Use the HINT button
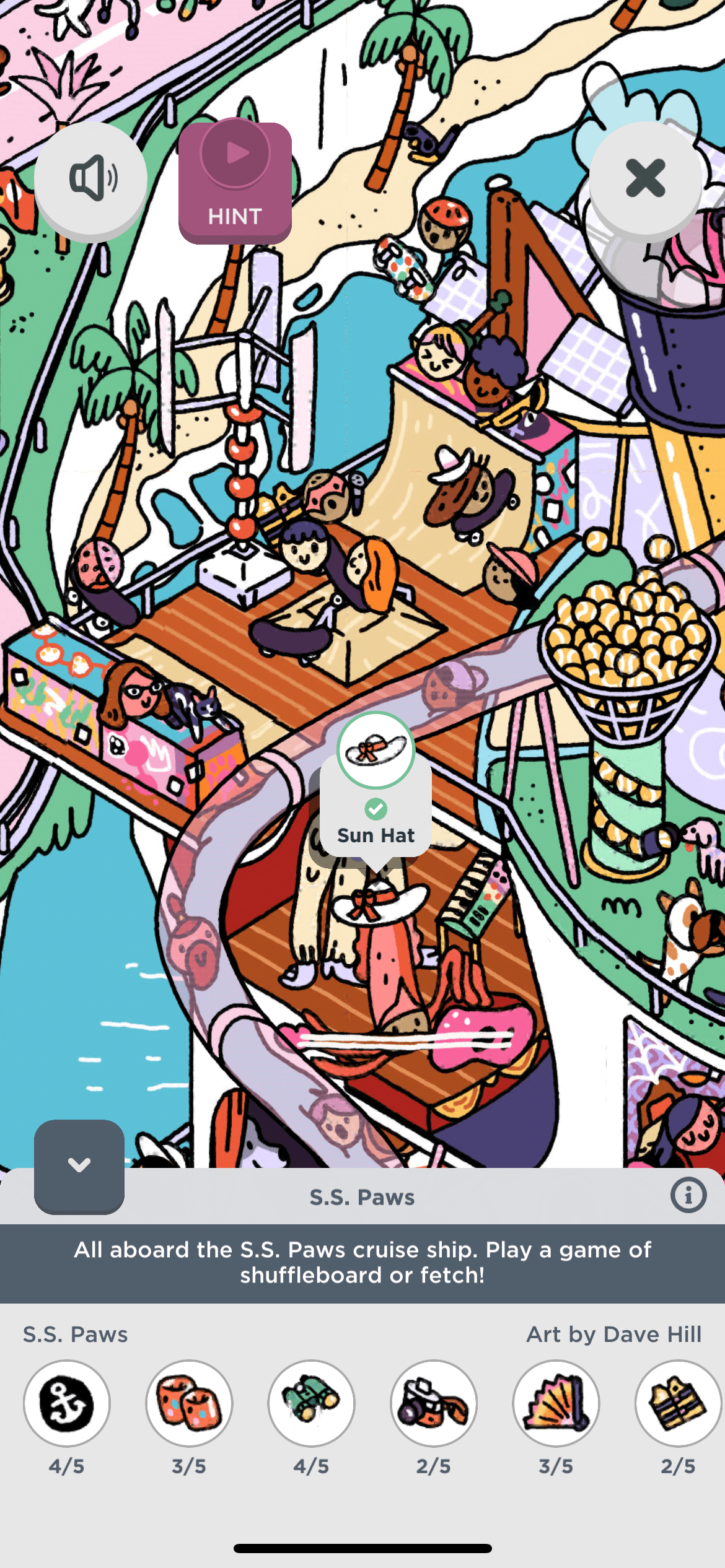Screen dimensions: 725x1568 [x=235, y=182]
